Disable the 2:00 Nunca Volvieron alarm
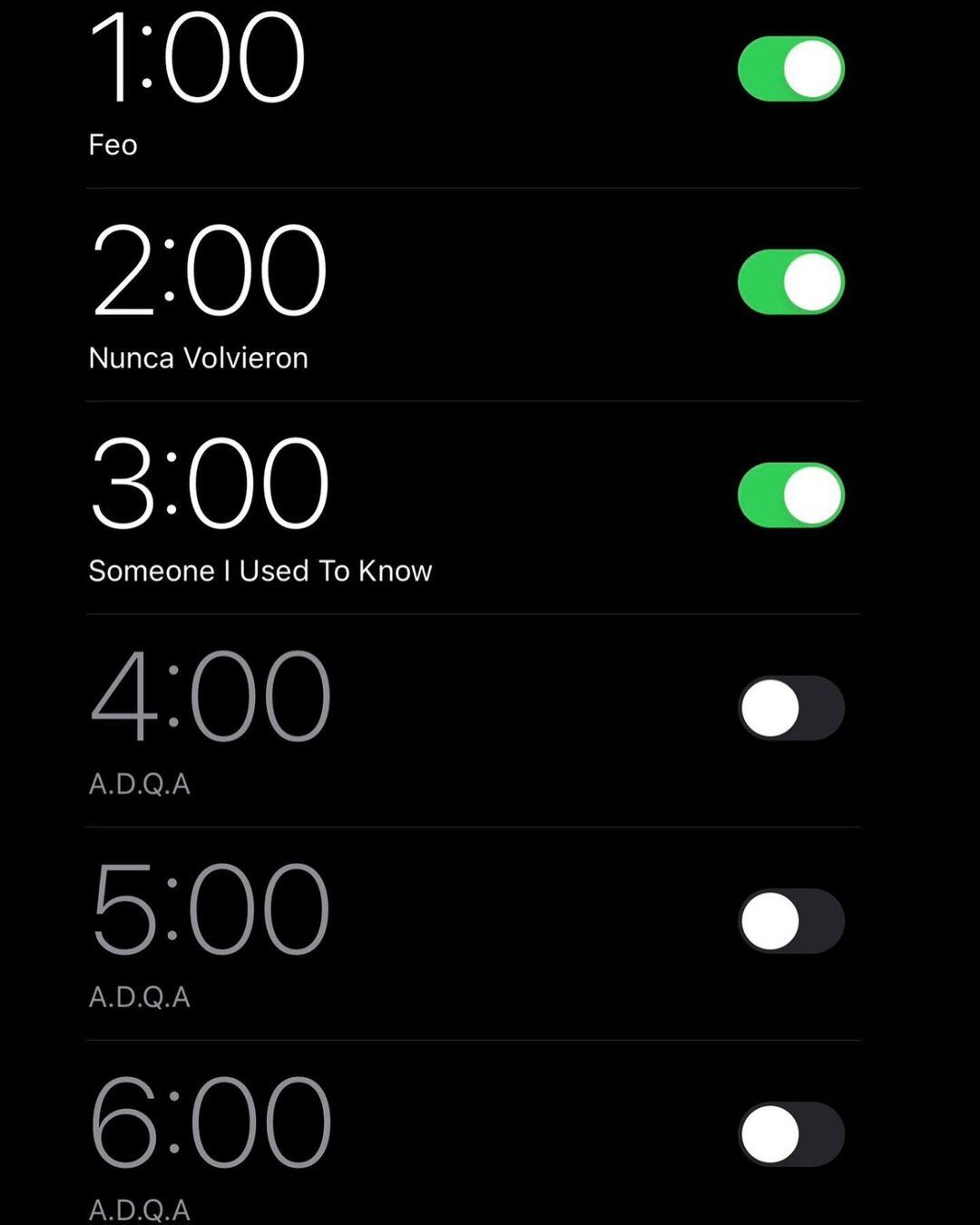The width and height of the screenshot is (980, 1225). [790, 282]
